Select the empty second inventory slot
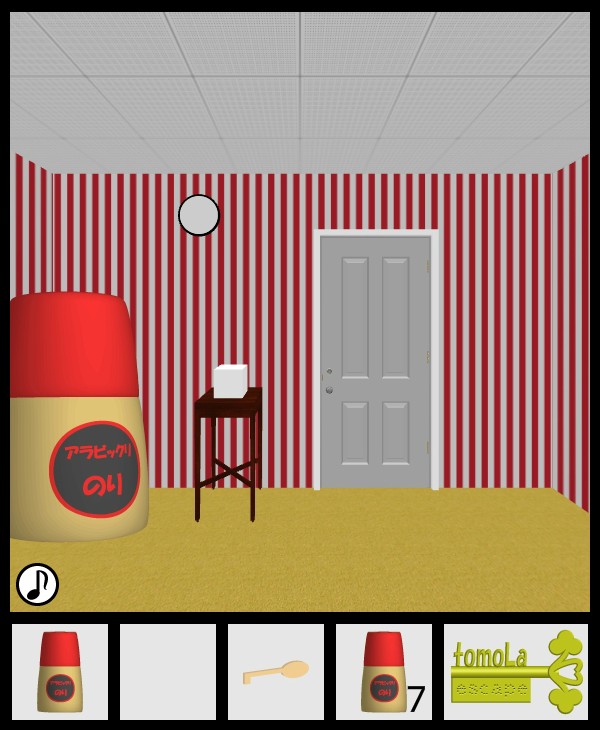 pyautogui.click(x=168, y=672)
